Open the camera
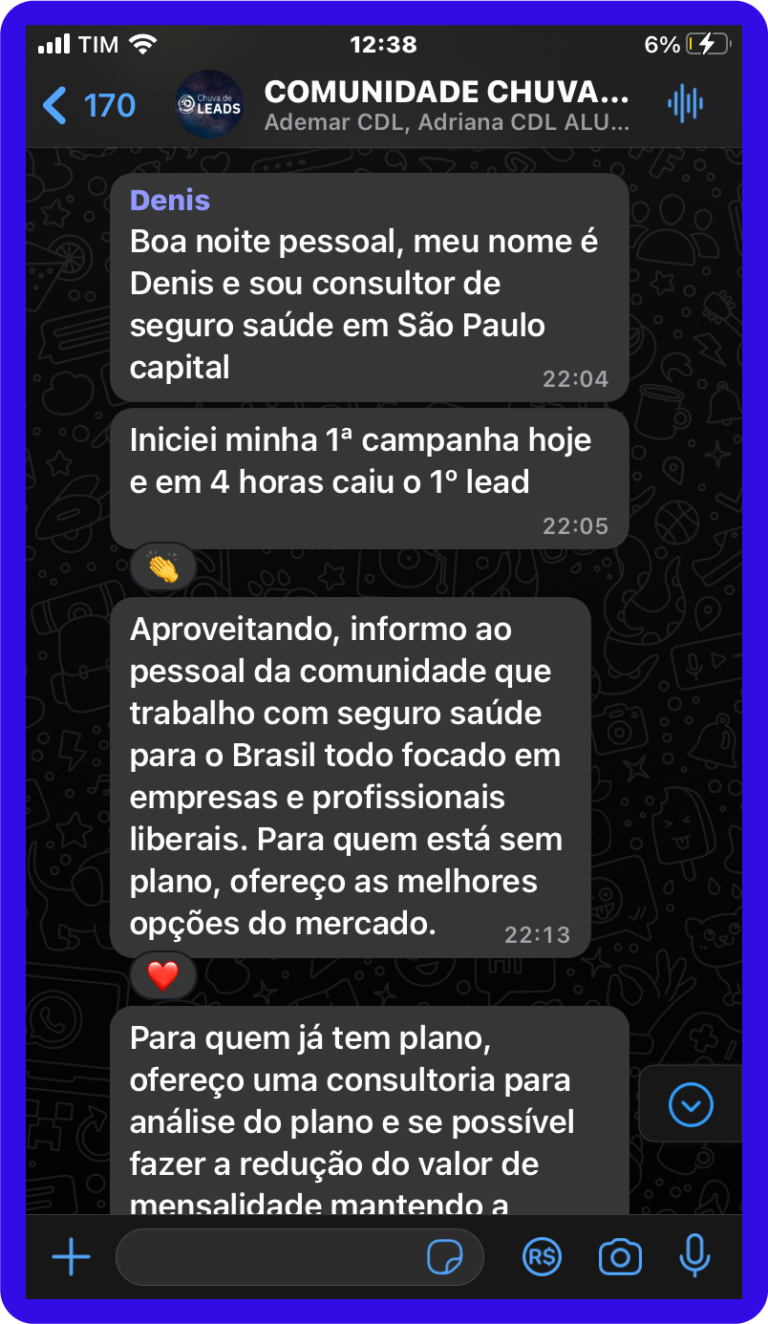 pos(620,1257)
